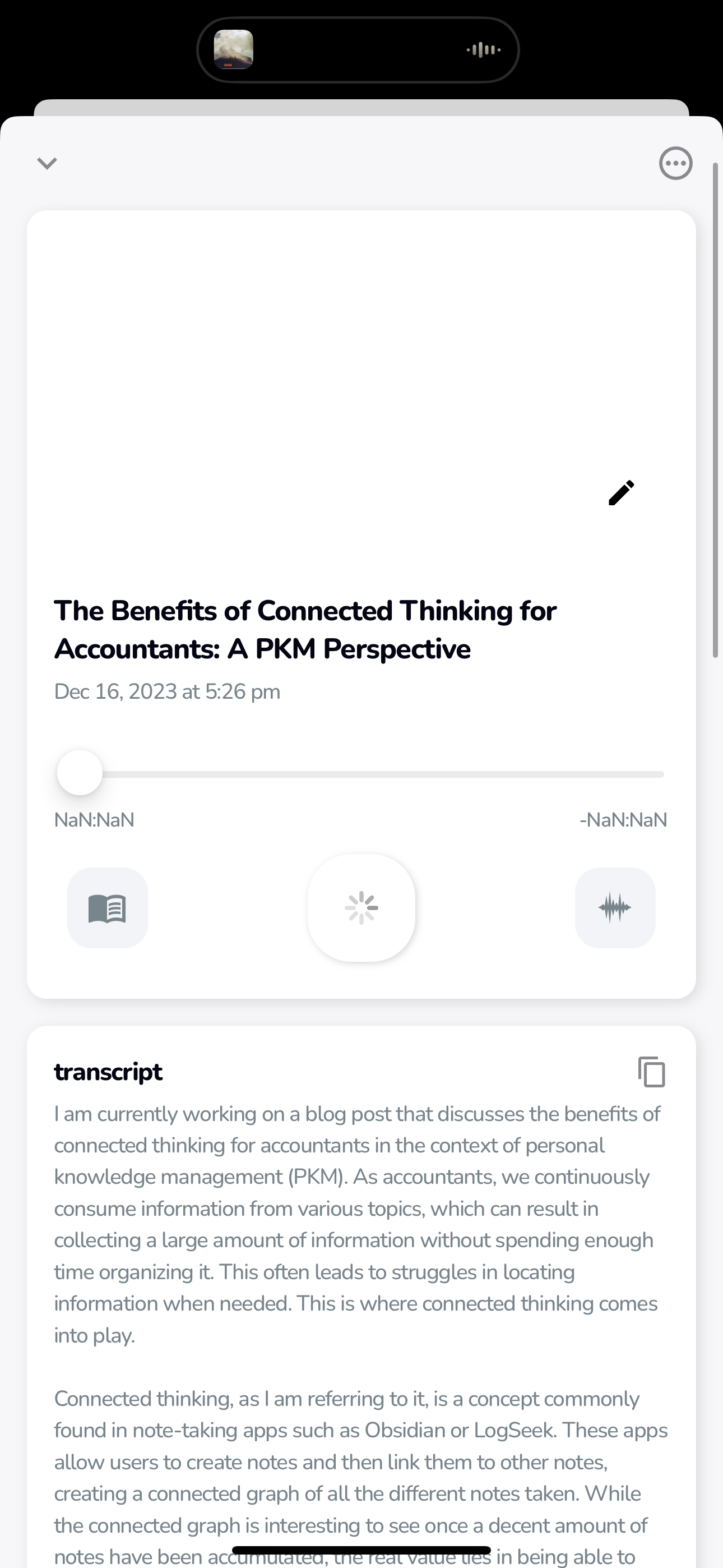
Task: Open the reading view book icon
Action: (108, 907)
